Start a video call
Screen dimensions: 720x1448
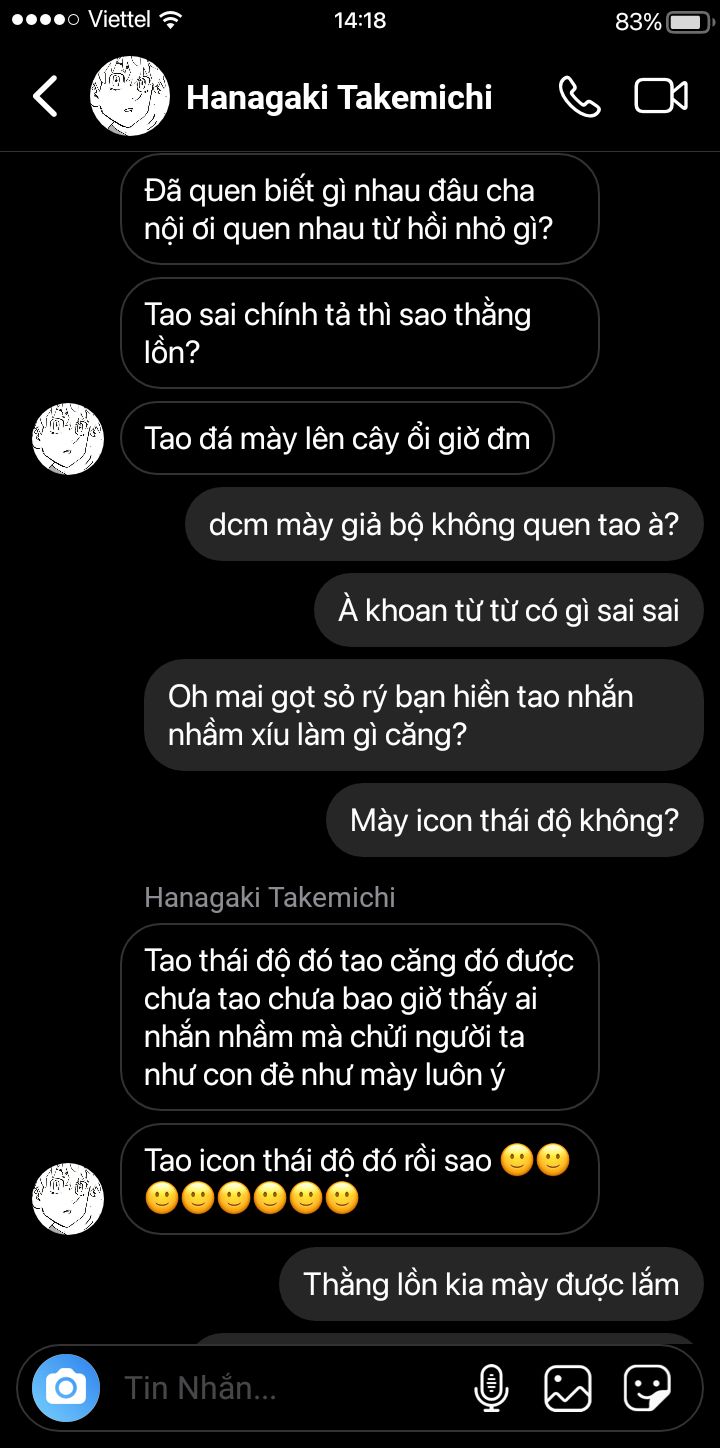point(661,97)
